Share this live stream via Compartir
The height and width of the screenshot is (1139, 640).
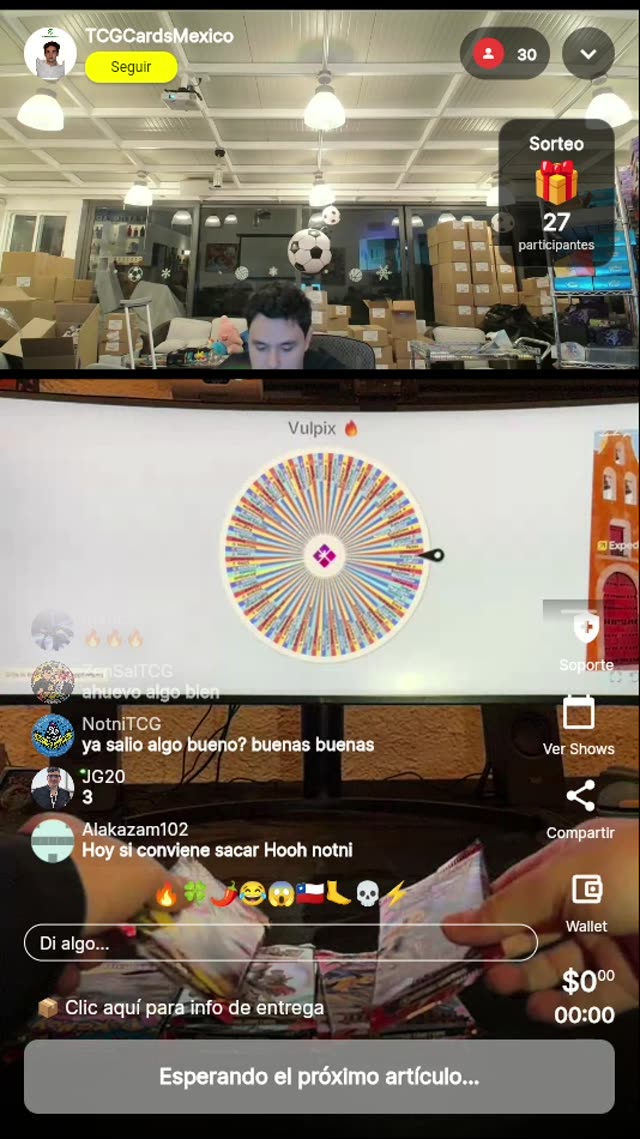[x=580, y=809]
